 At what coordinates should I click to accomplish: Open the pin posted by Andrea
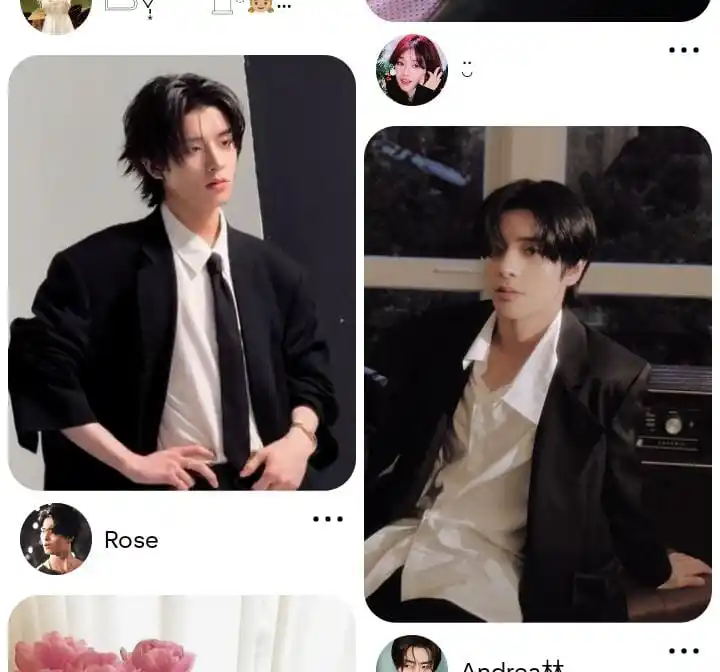(538, 374)
